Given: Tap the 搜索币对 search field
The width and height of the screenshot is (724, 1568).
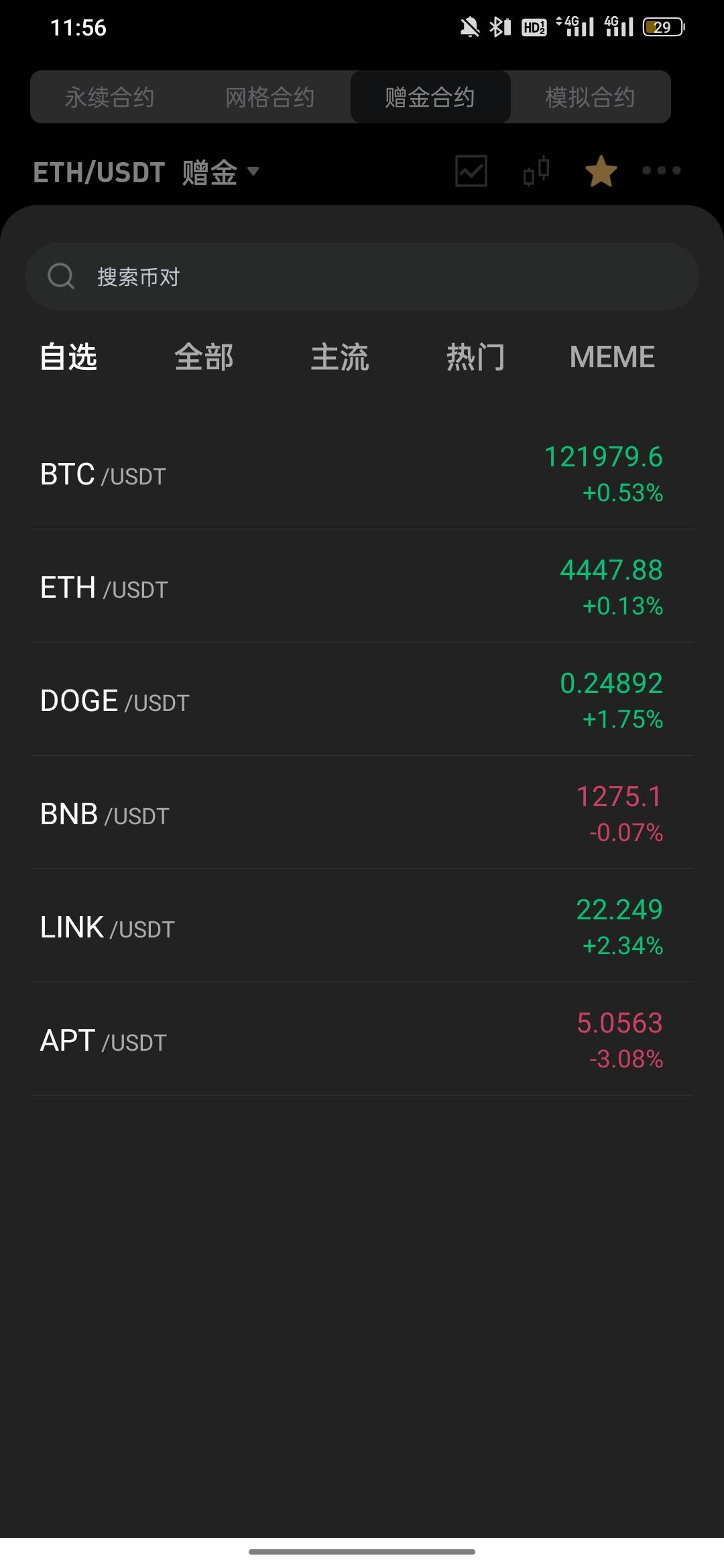Looking at the screenshot, I should point(362,277).
